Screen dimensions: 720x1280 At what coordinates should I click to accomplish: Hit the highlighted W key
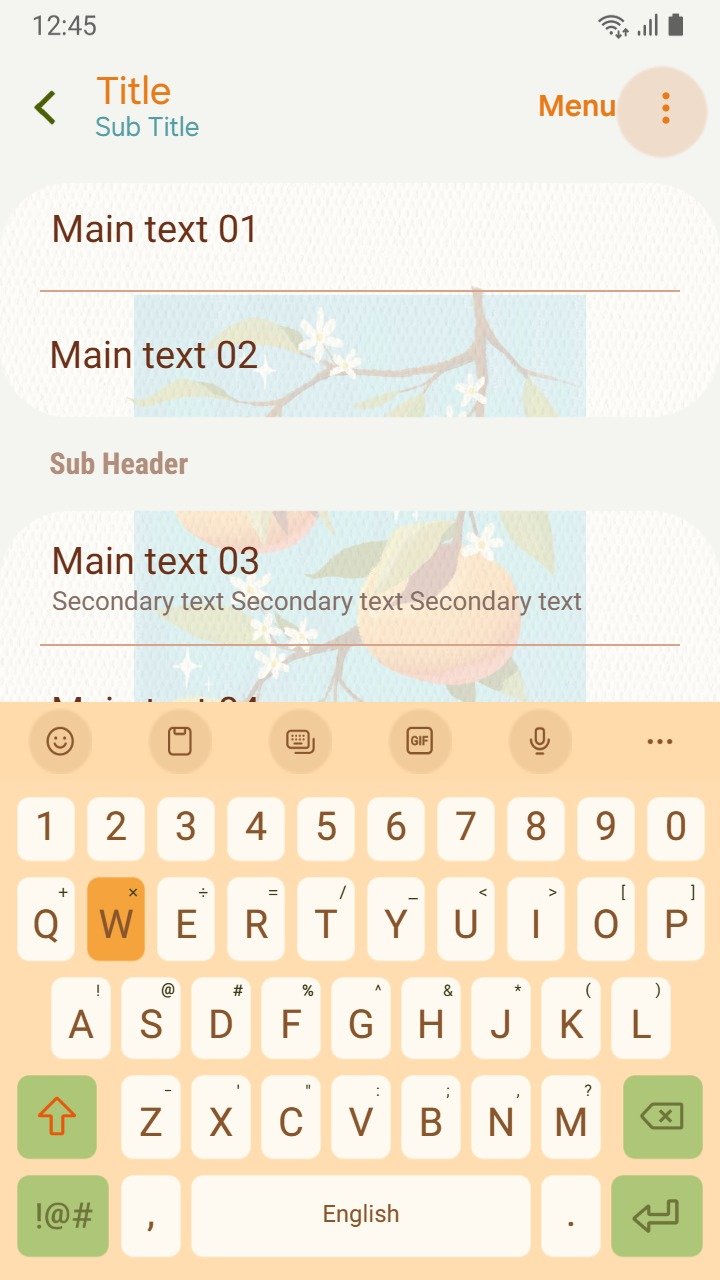pyautogui.click(x=116, y=920)
